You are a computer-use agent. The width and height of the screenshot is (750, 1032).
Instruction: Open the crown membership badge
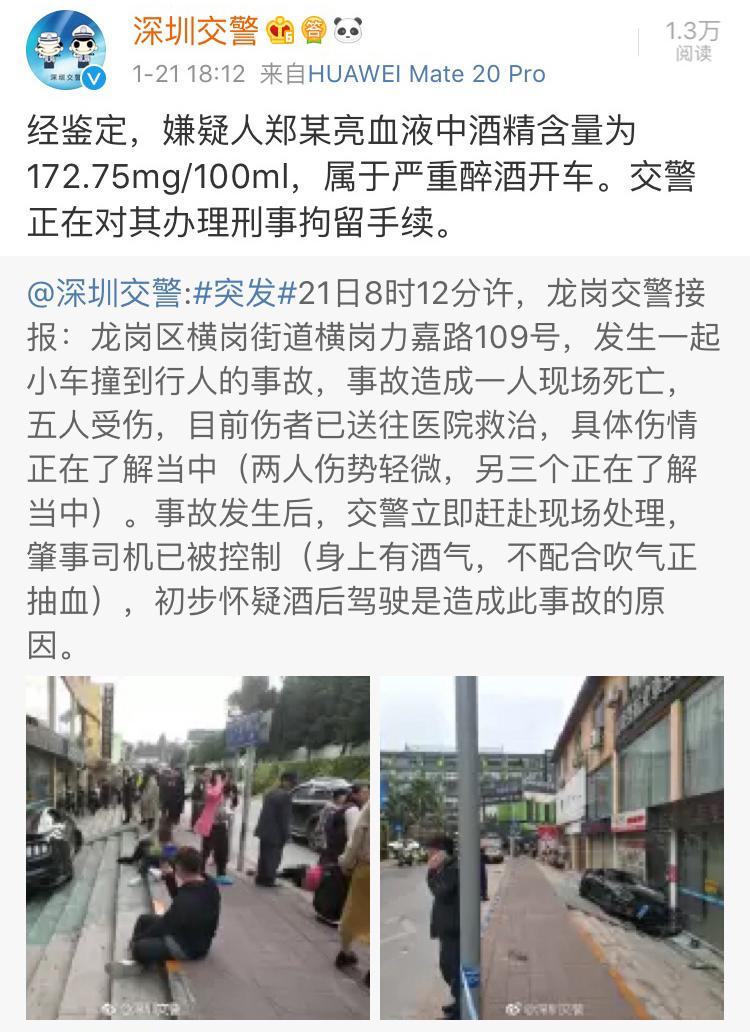(283, 28)
